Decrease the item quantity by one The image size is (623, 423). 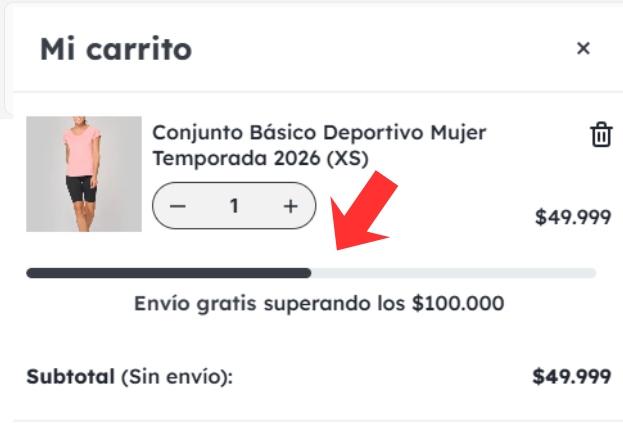click(178, 206)
